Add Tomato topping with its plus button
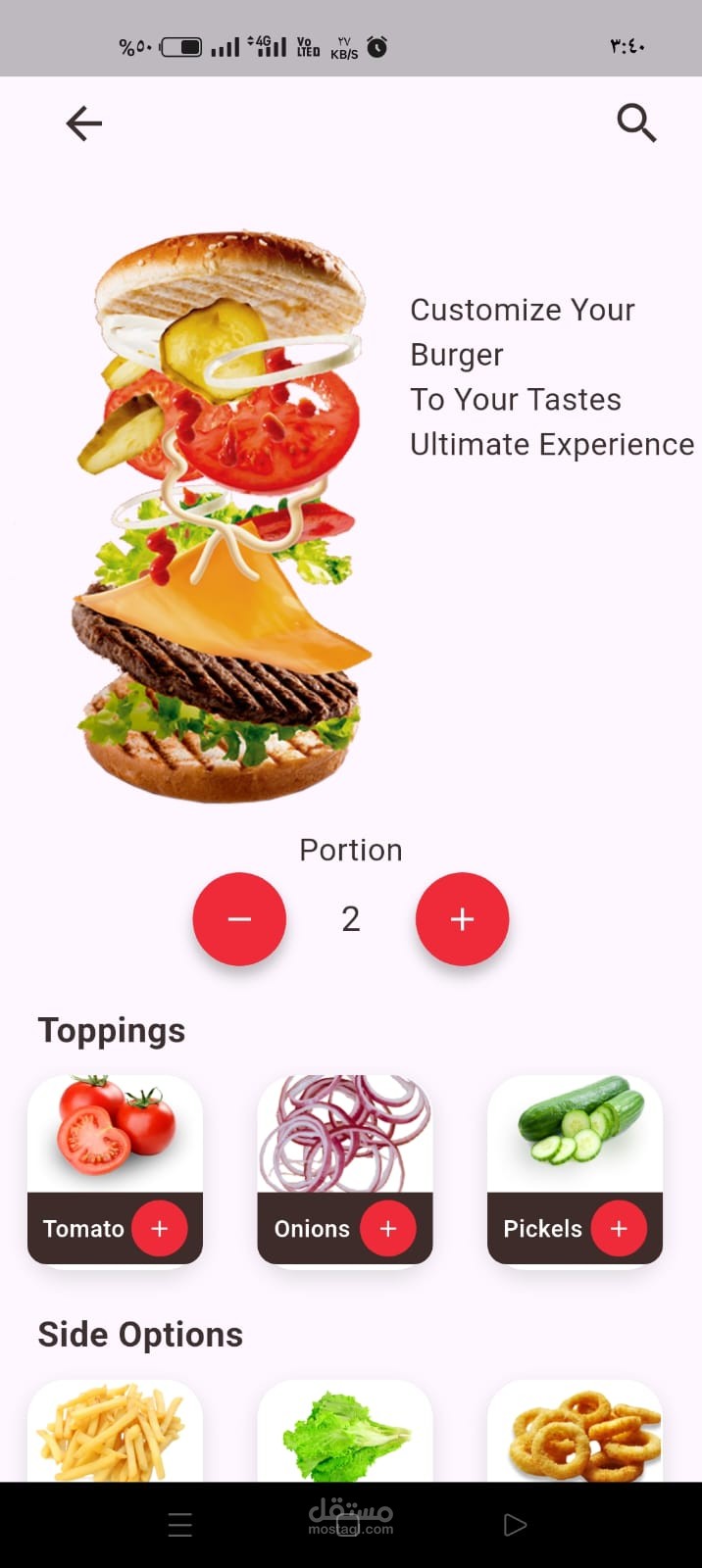 click(160, 1228)
